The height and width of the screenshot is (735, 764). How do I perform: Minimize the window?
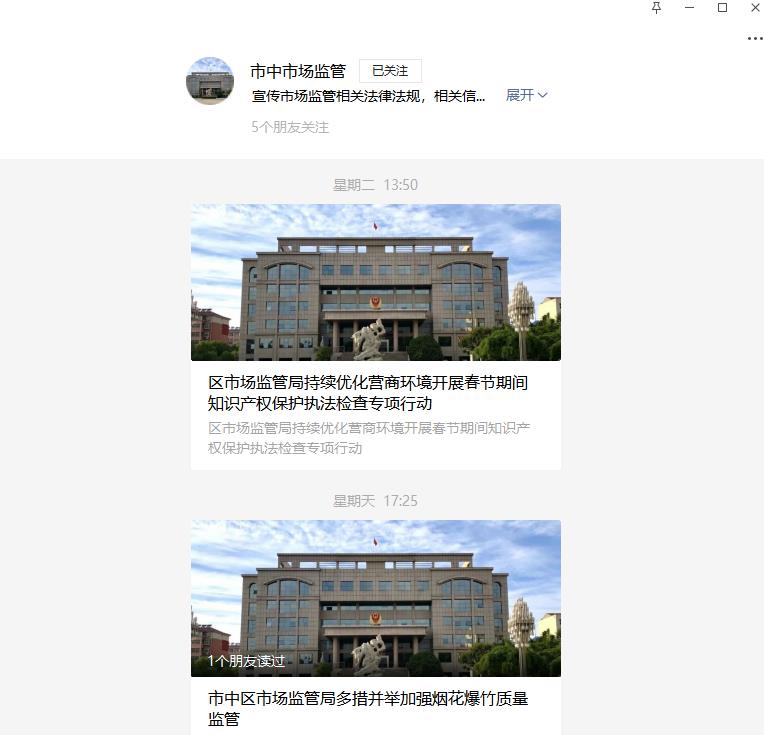coord(690,8)
